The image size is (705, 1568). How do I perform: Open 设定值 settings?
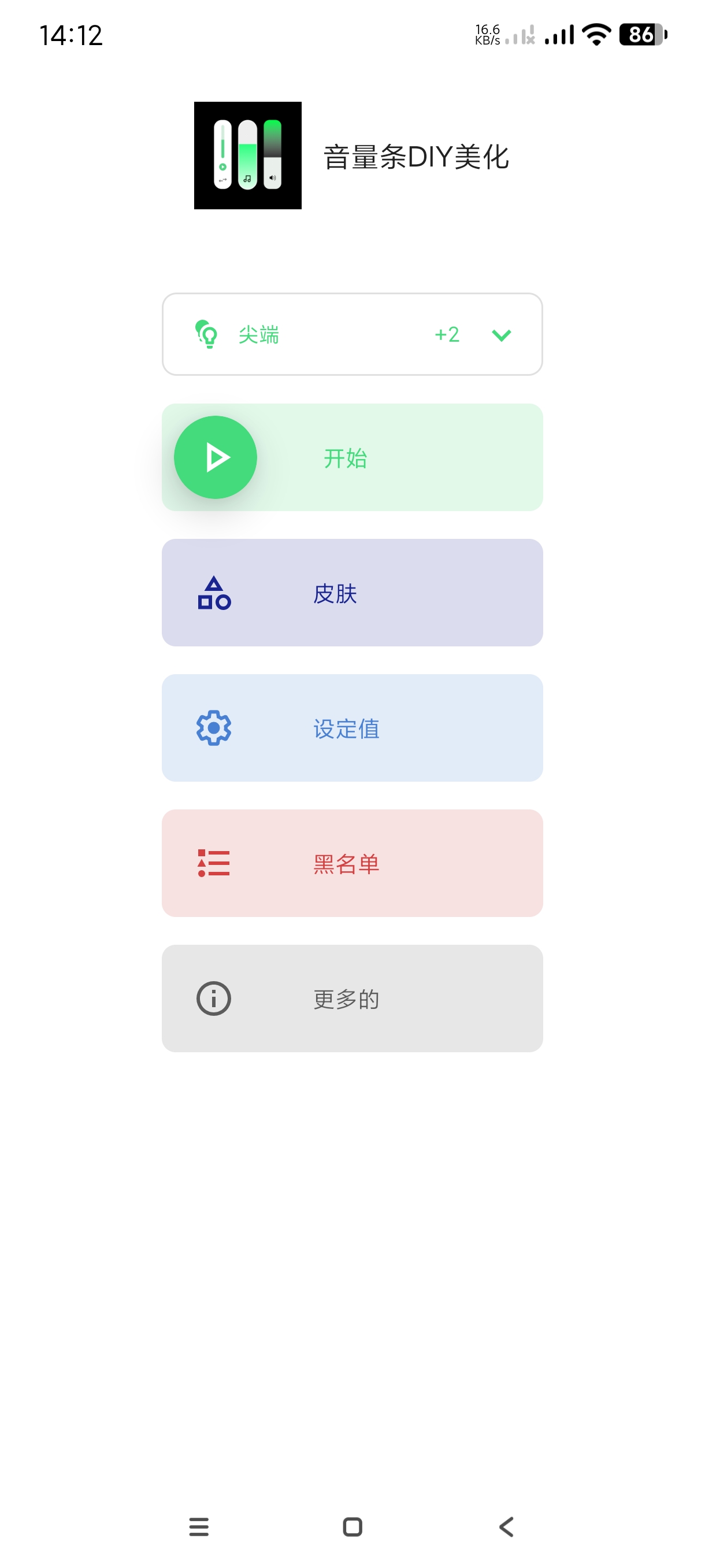(x=351, y=727)
